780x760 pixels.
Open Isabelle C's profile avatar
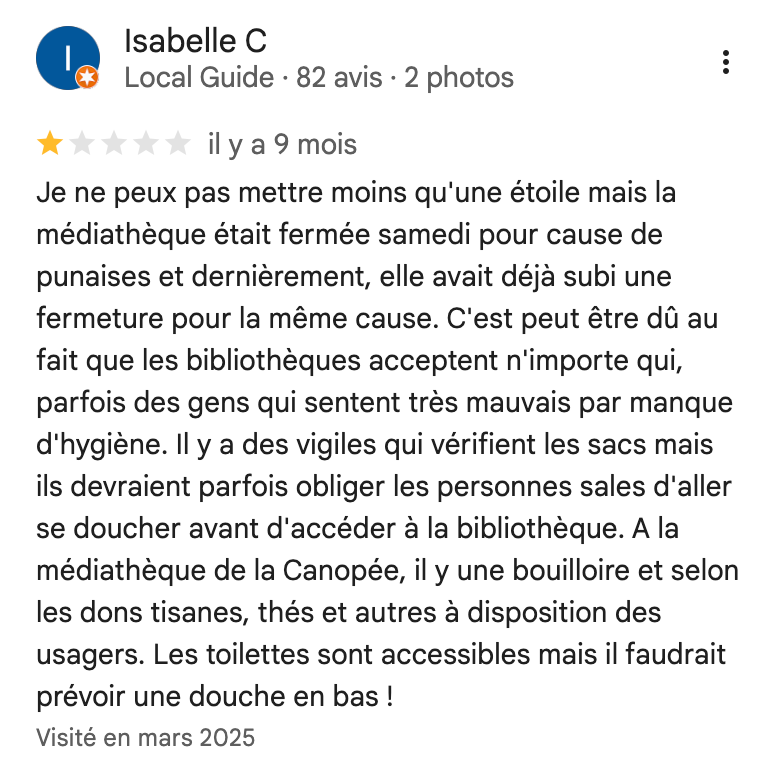pyautogui.click(x=68, y=59)
